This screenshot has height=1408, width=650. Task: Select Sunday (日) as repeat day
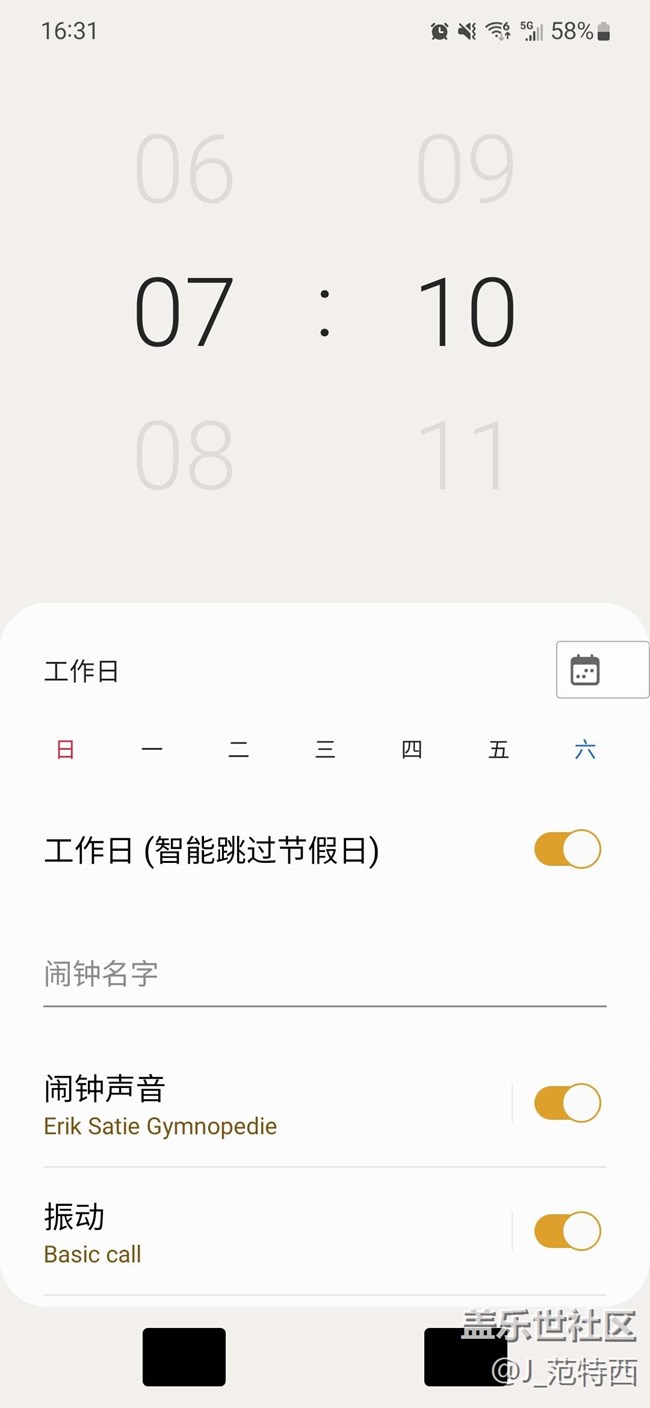coord(66,750)
